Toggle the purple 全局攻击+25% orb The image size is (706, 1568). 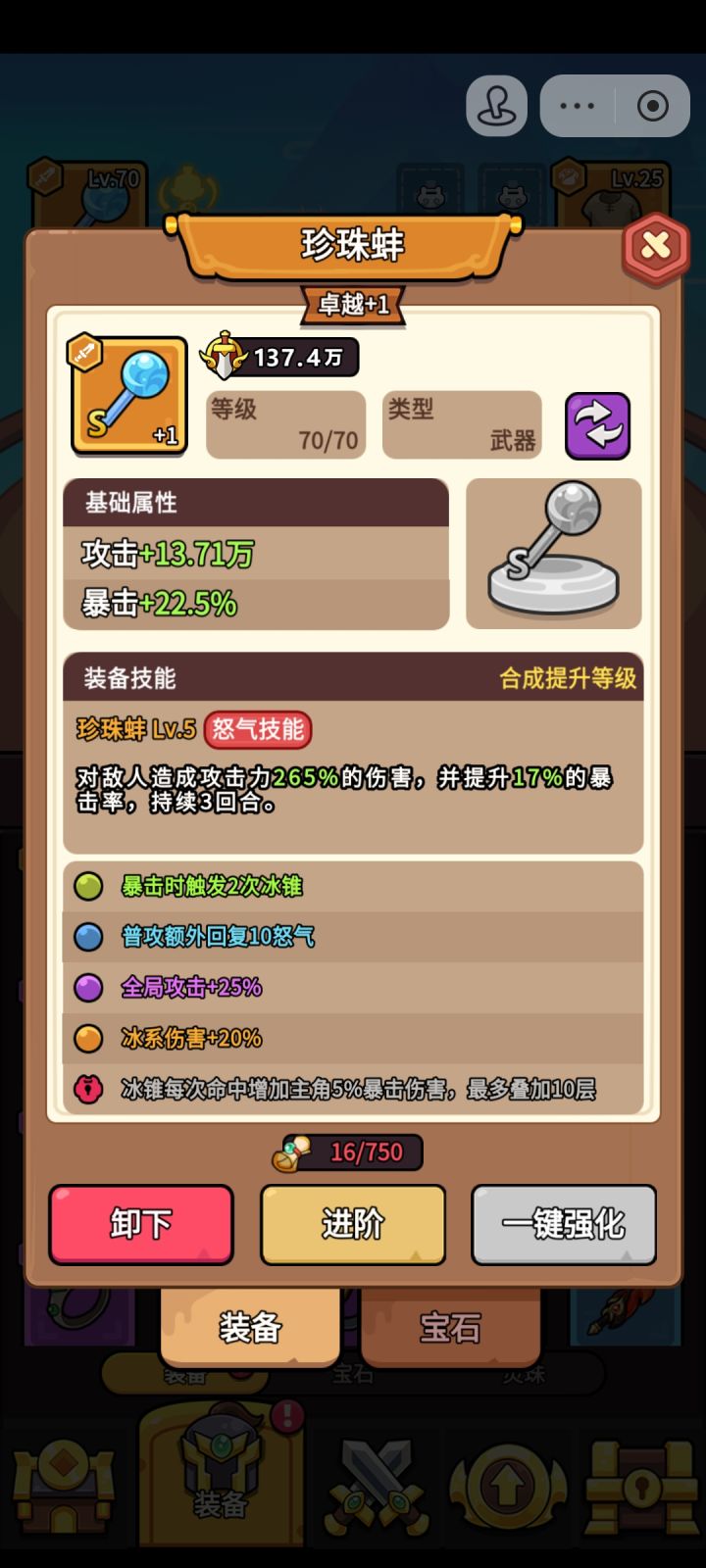tap(86, 988)
